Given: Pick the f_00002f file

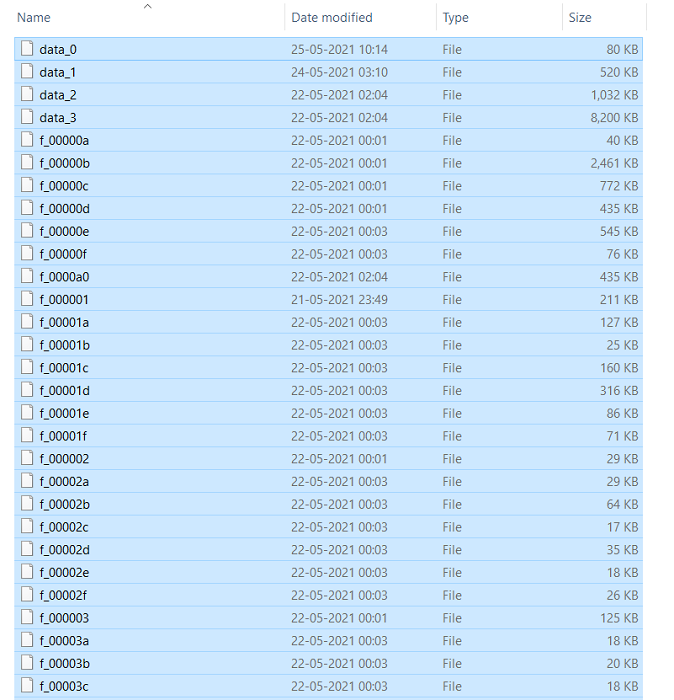Looking at the screenshot, I should point(63,595).
